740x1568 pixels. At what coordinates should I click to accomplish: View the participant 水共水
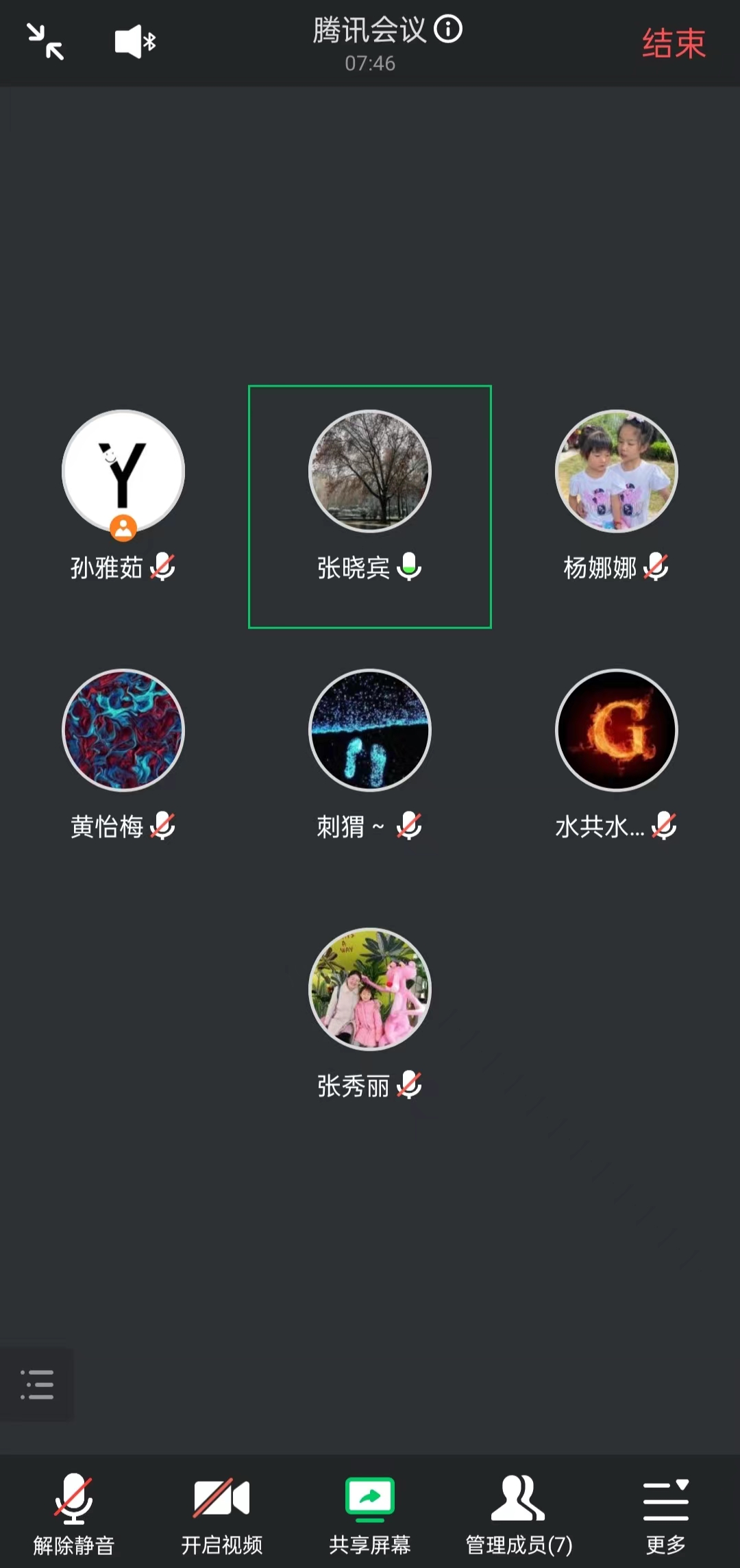tap(616, 730)
